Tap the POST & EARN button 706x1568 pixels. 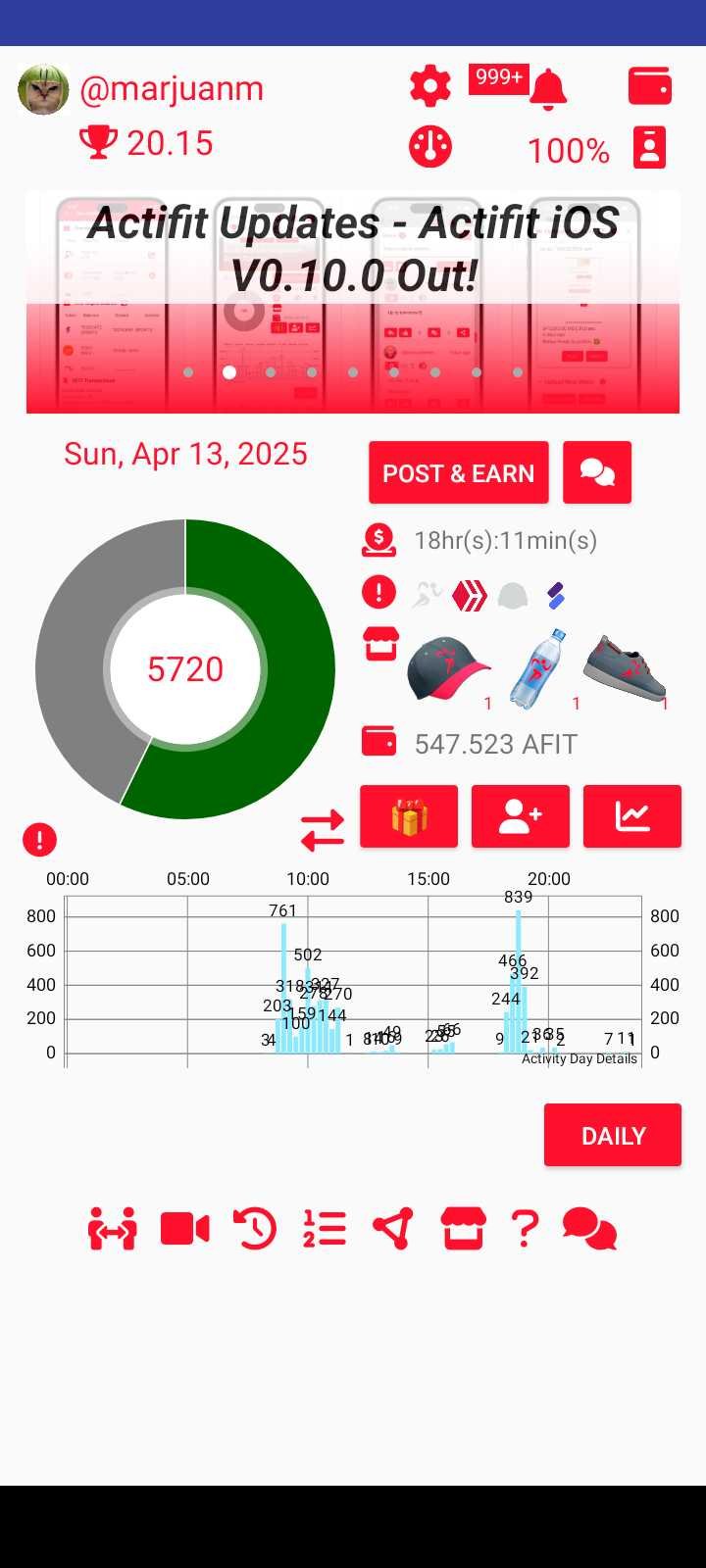[x=459, y=472]
